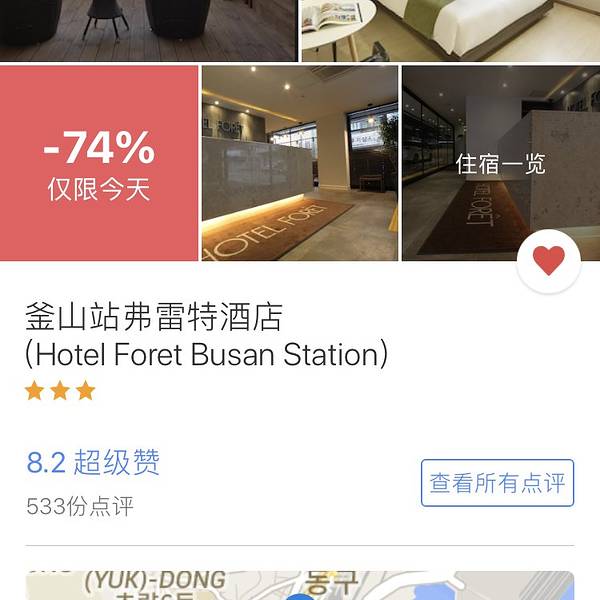
Task: Save hotel with the heart icon
Action: pyautogui.click(x=548, y=261)
